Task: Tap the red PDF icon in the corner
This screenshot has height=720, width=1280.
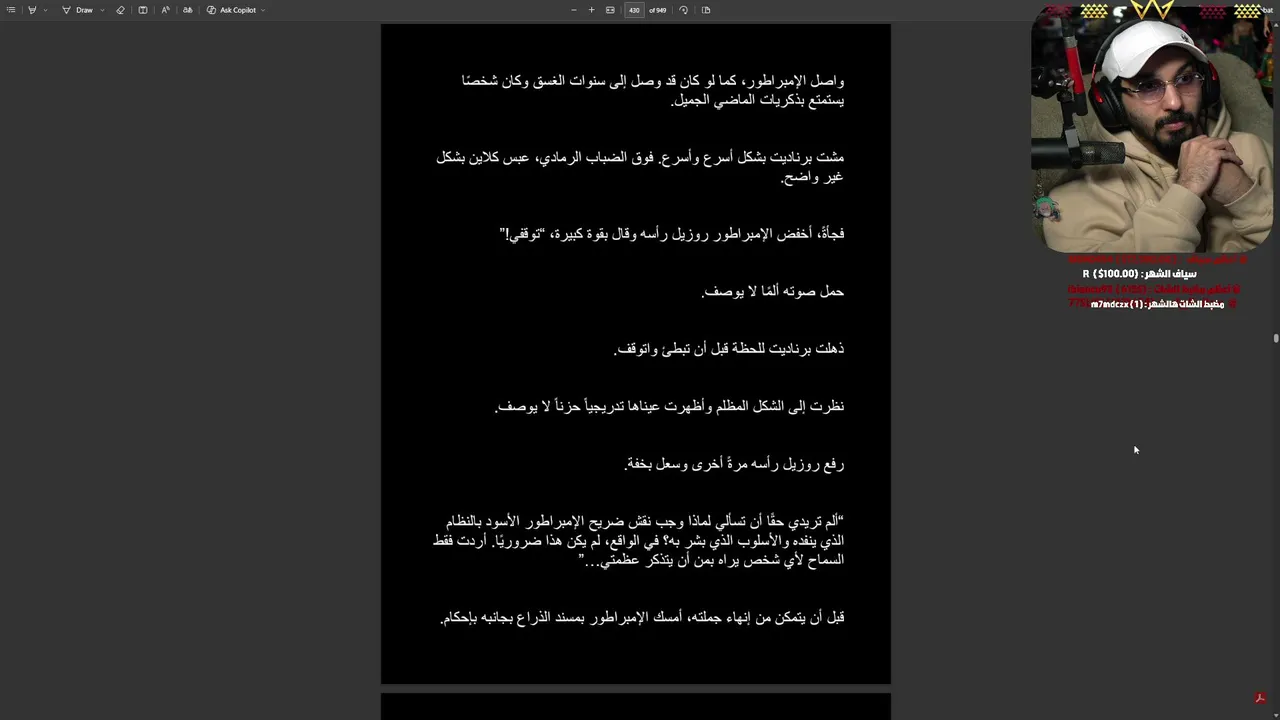Action: click(1260, 698)
